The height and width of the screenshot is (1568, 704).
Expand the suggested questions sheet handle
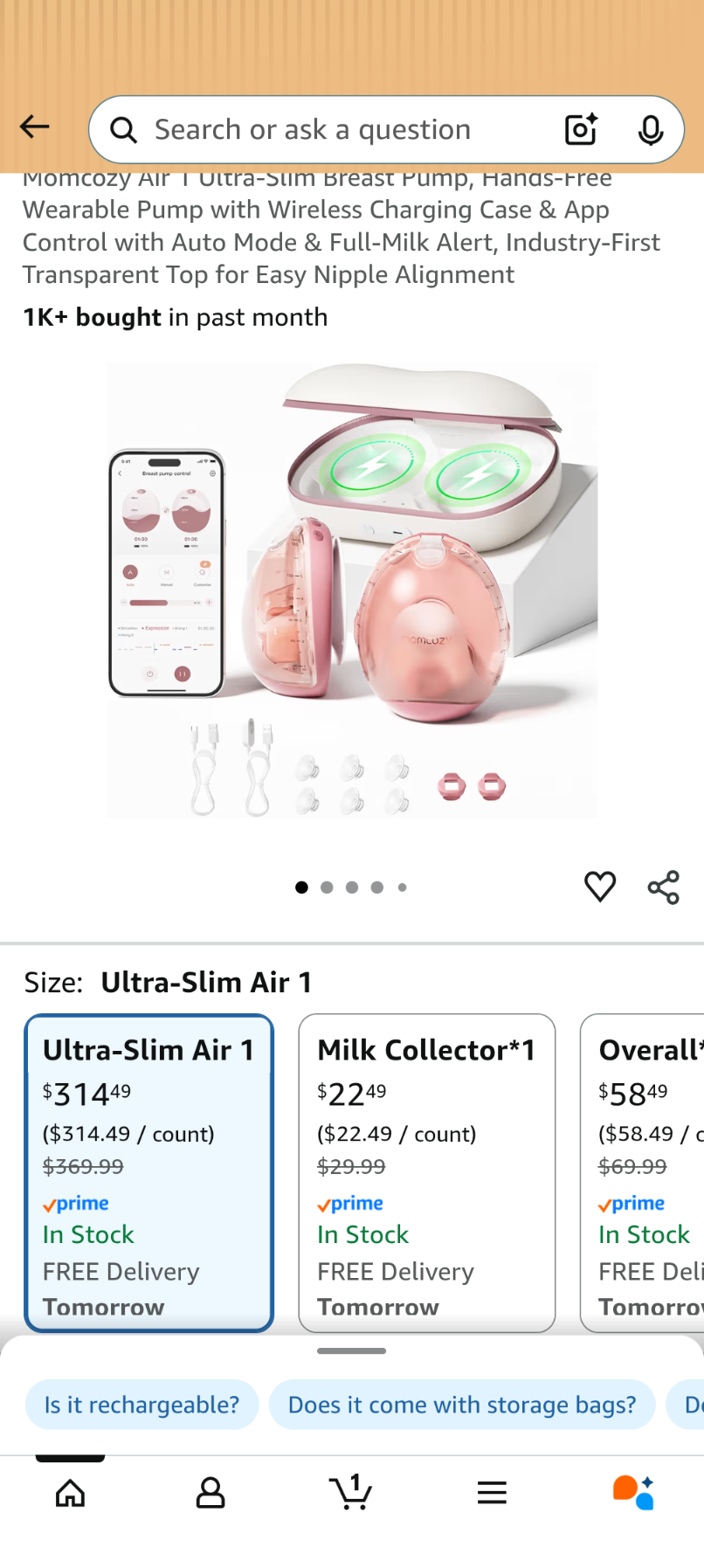[352, 1350]
